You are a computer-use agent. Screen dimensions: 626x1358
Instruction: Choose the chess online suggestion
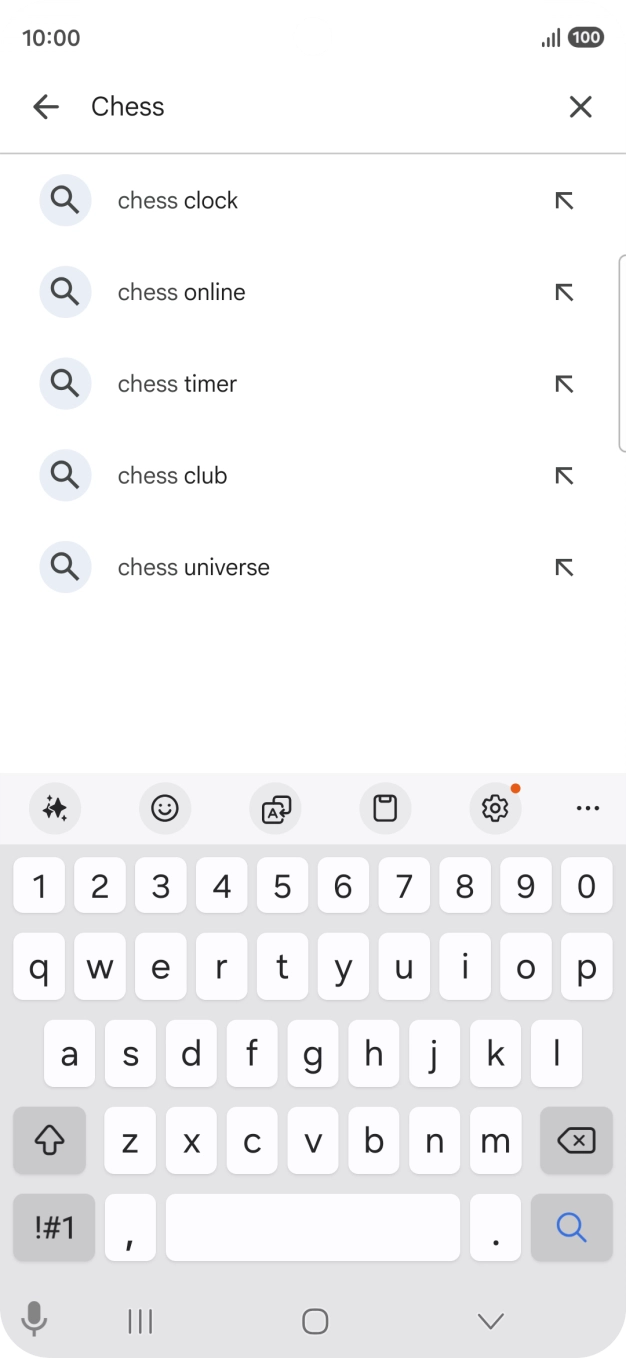point(181,292)
